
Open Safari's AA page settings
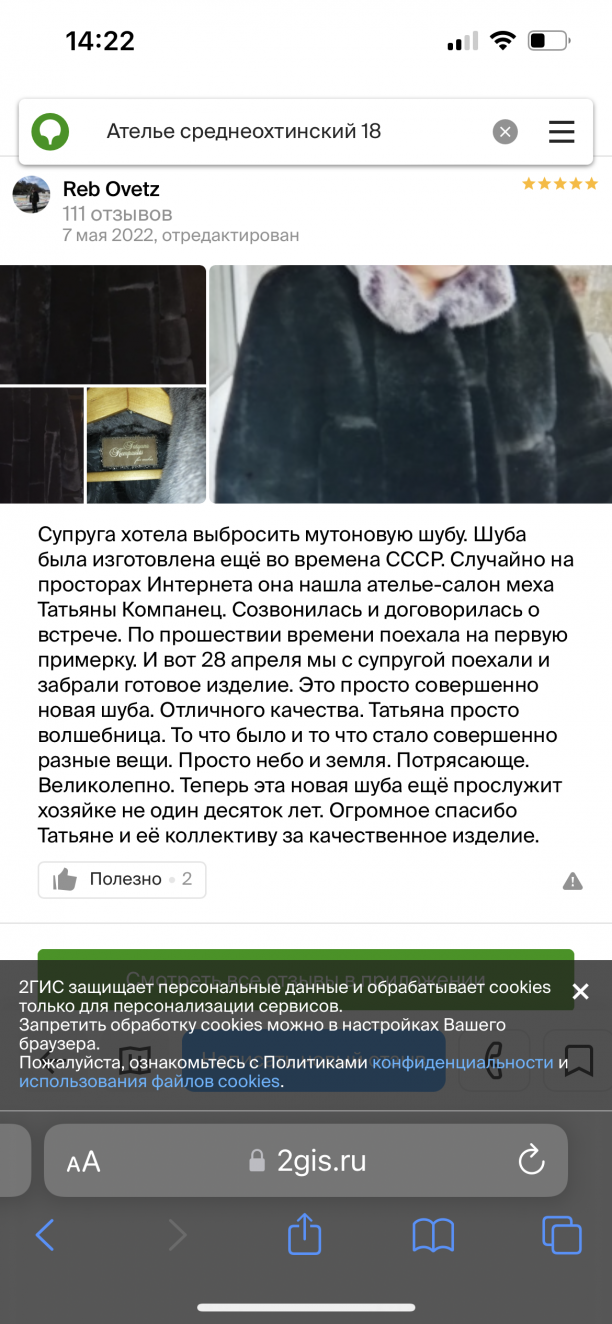[84, 1161]
